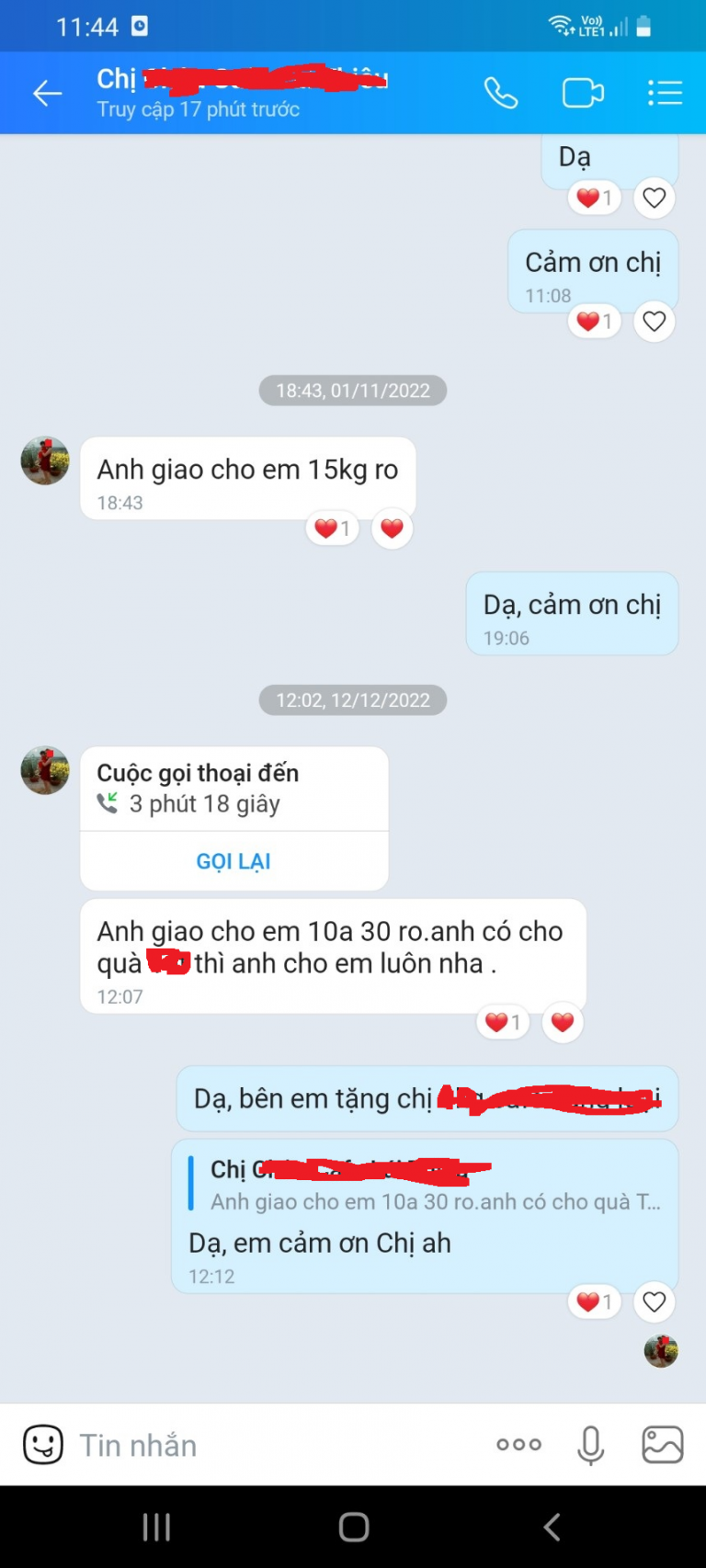Like the "Dạ, em cảm ơn Chị ah" message
The image size is (706, 1568).
tap(654, 1301)
